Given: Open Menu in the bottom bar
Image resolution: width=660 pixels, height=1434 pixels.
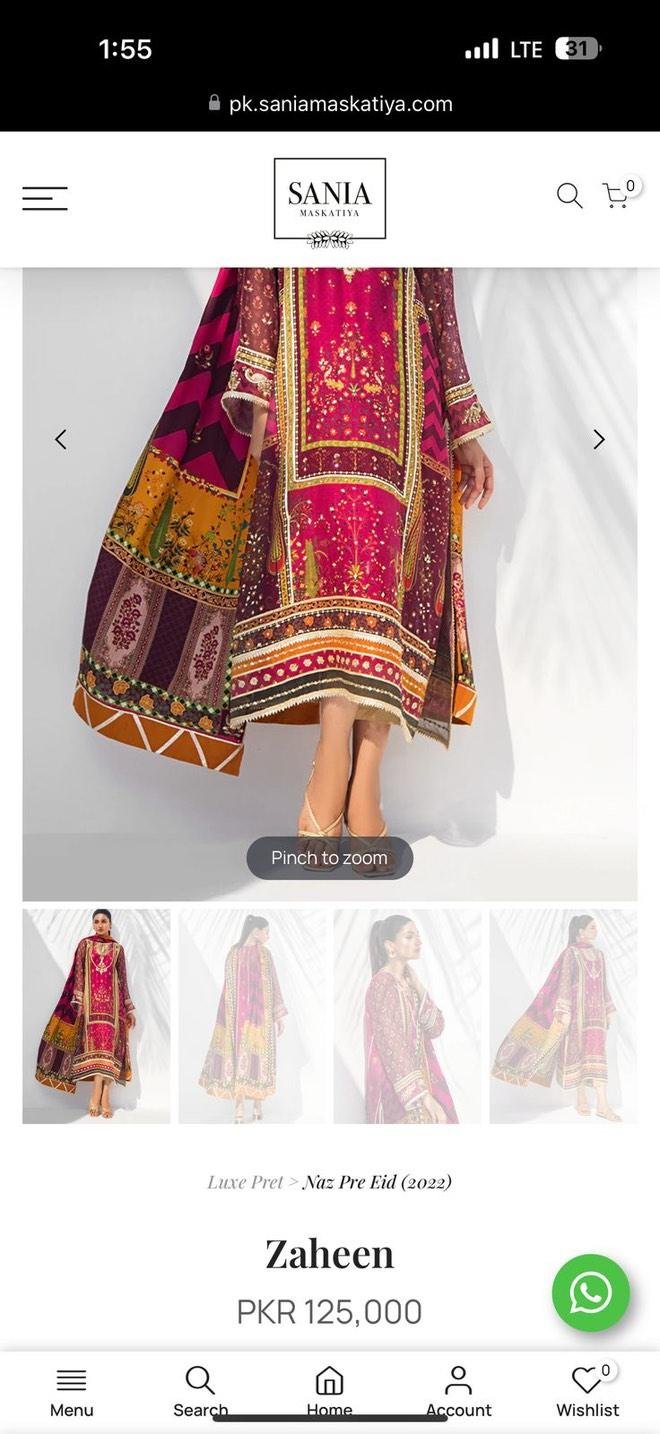Looking at the screenshot, I should [72, 1392].
